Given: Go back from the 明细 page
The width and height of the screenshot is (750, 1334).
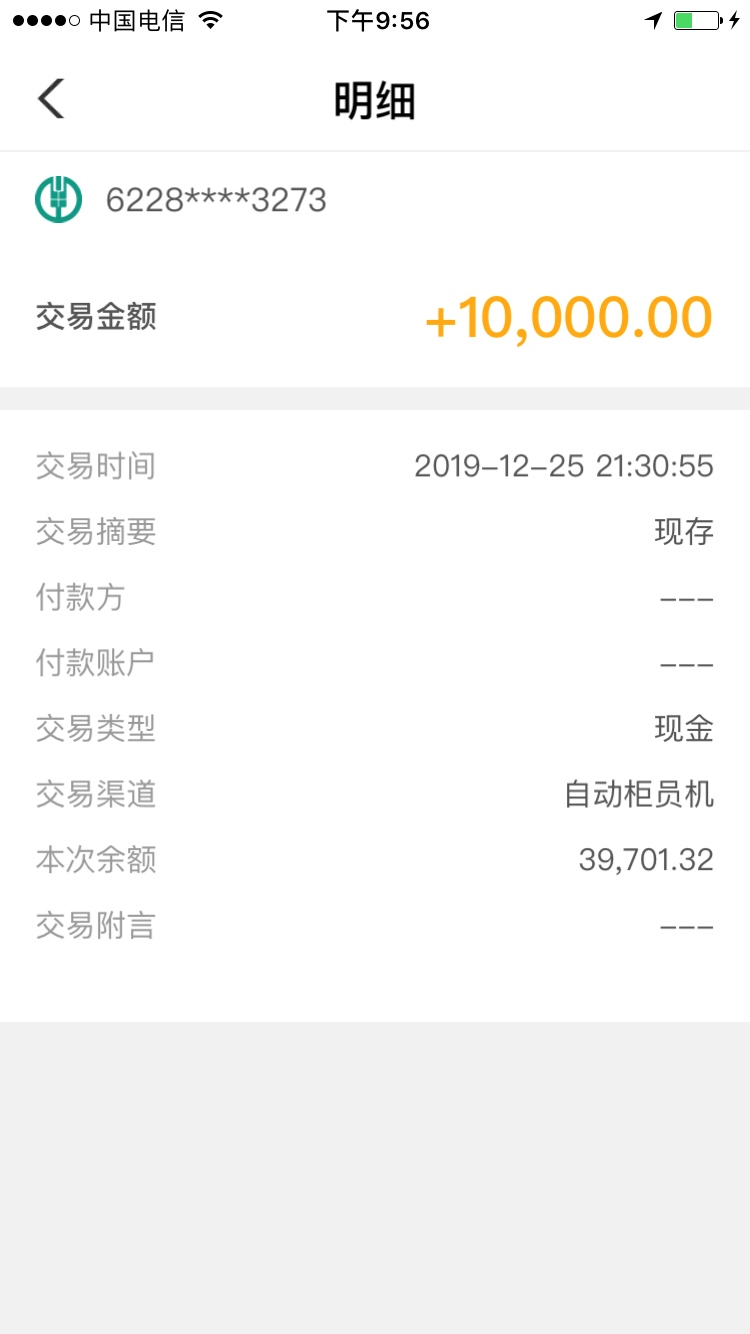Looking at the screenshot, I should [x=51, y=99].
